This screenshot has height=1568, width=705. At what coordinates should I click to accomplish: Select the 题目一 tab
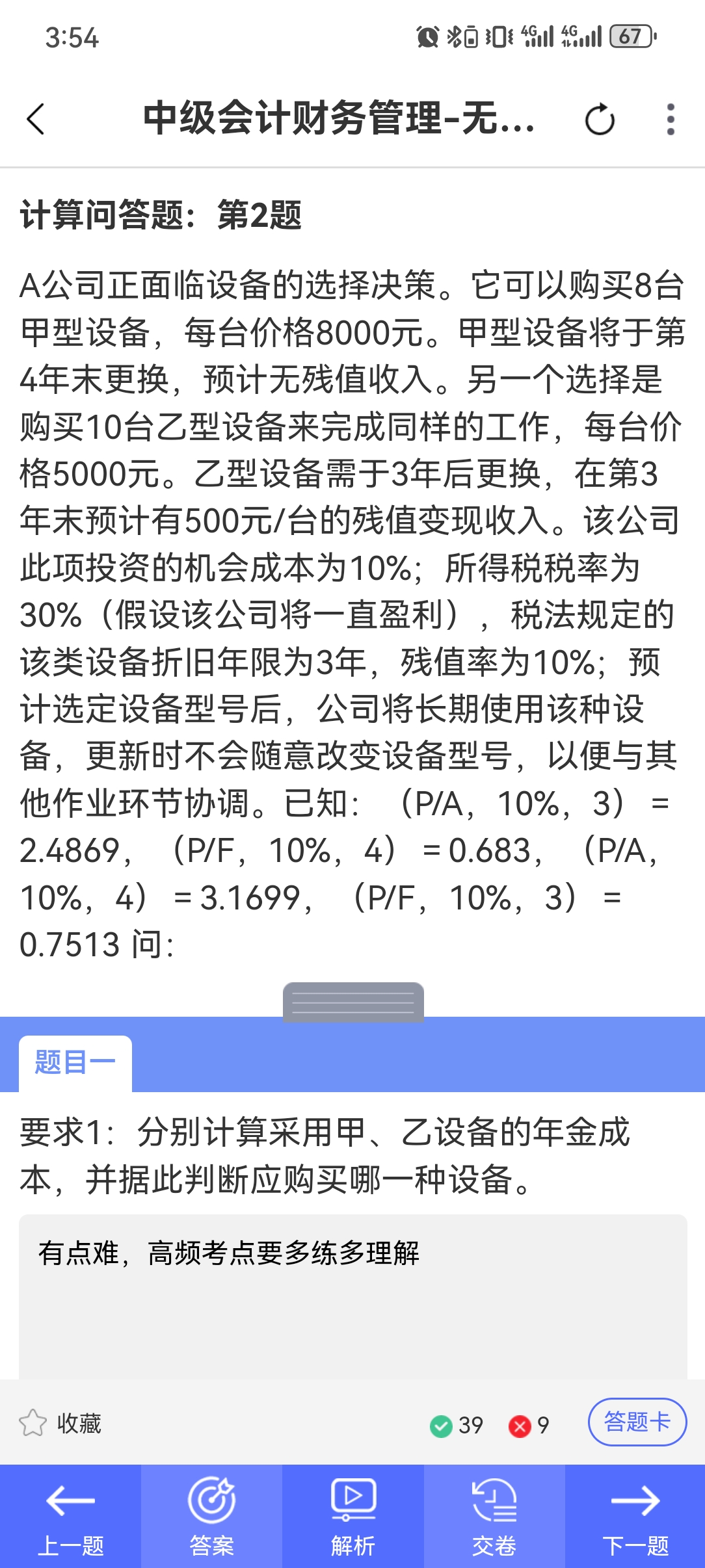pos(75,1063)
